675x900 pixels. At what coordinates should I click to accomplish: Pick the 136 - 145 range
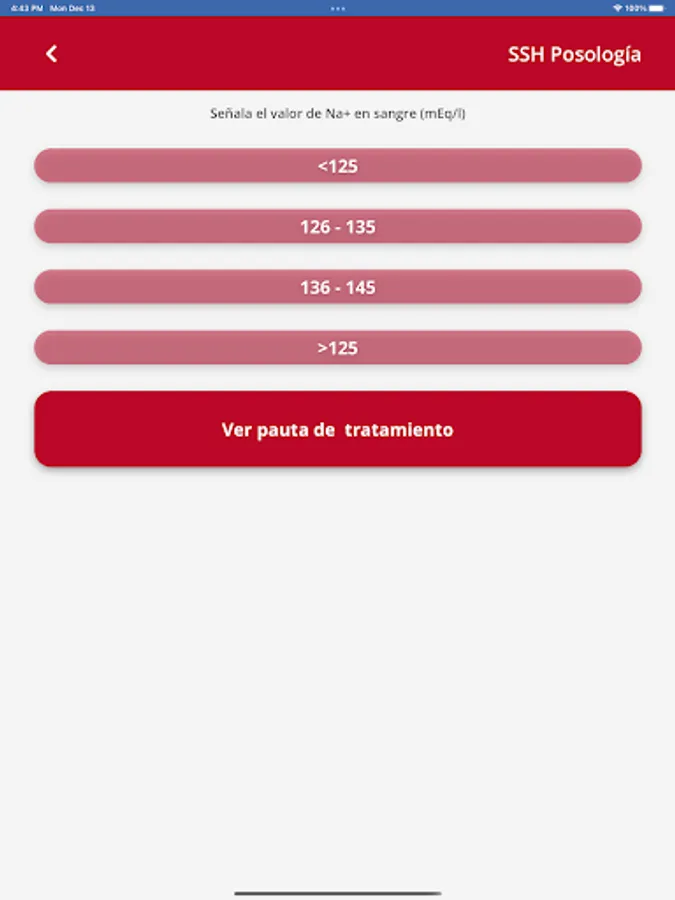point(338,287)
